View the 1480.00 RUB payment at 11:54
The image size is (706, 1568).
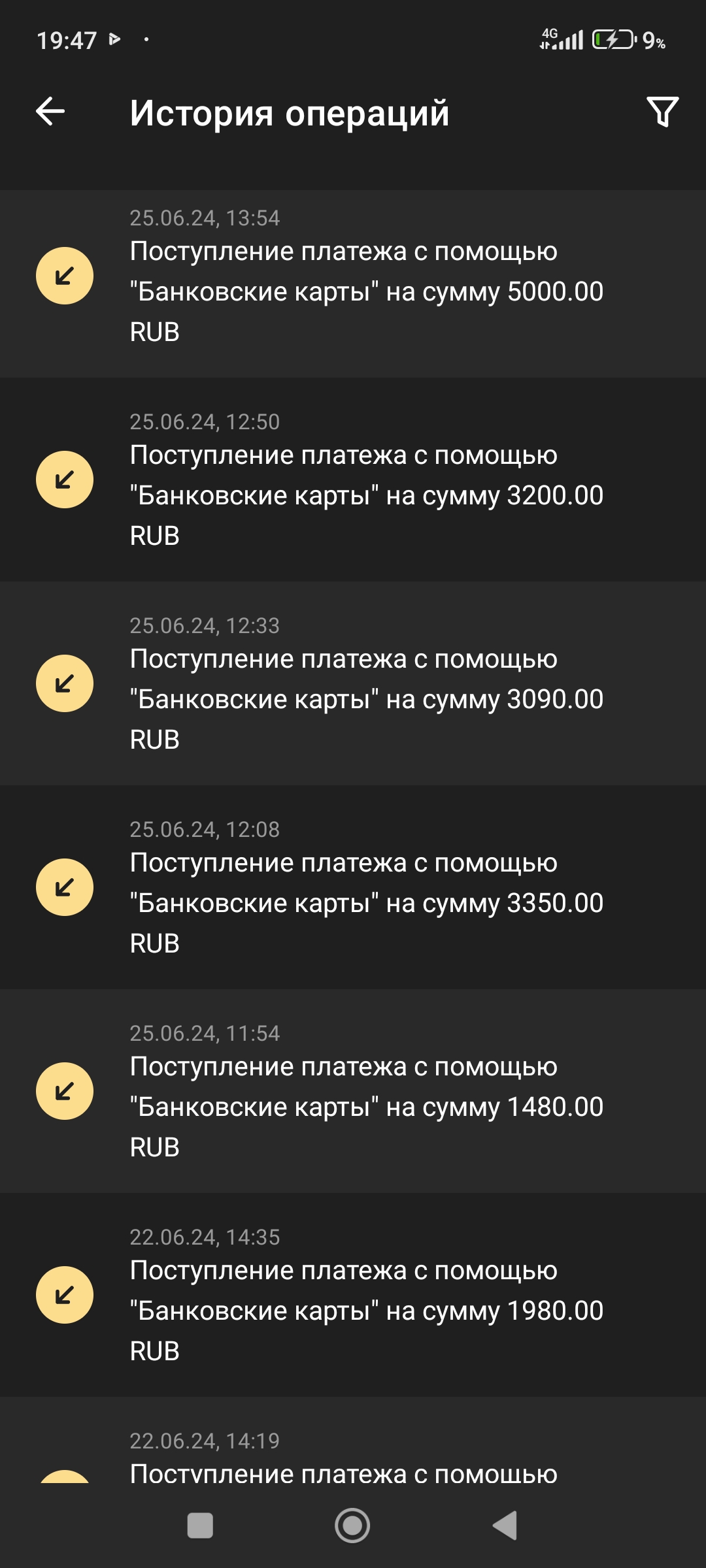[353, 1092]
